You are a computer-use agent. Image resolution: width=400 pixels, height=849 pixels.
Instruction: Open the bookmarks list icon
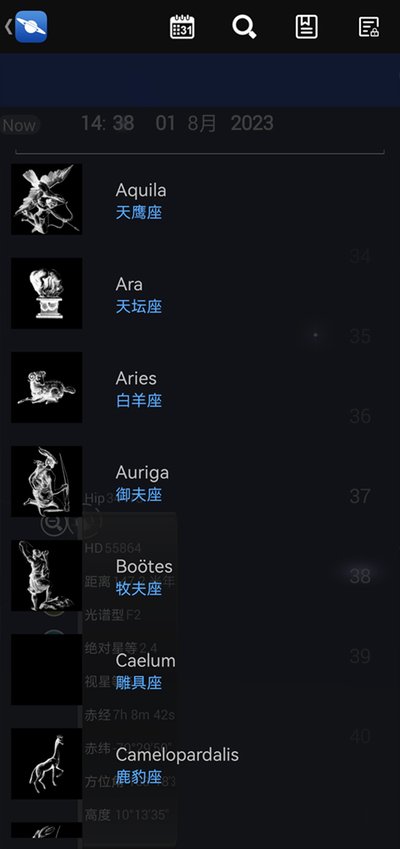click(x=306, y=27)
